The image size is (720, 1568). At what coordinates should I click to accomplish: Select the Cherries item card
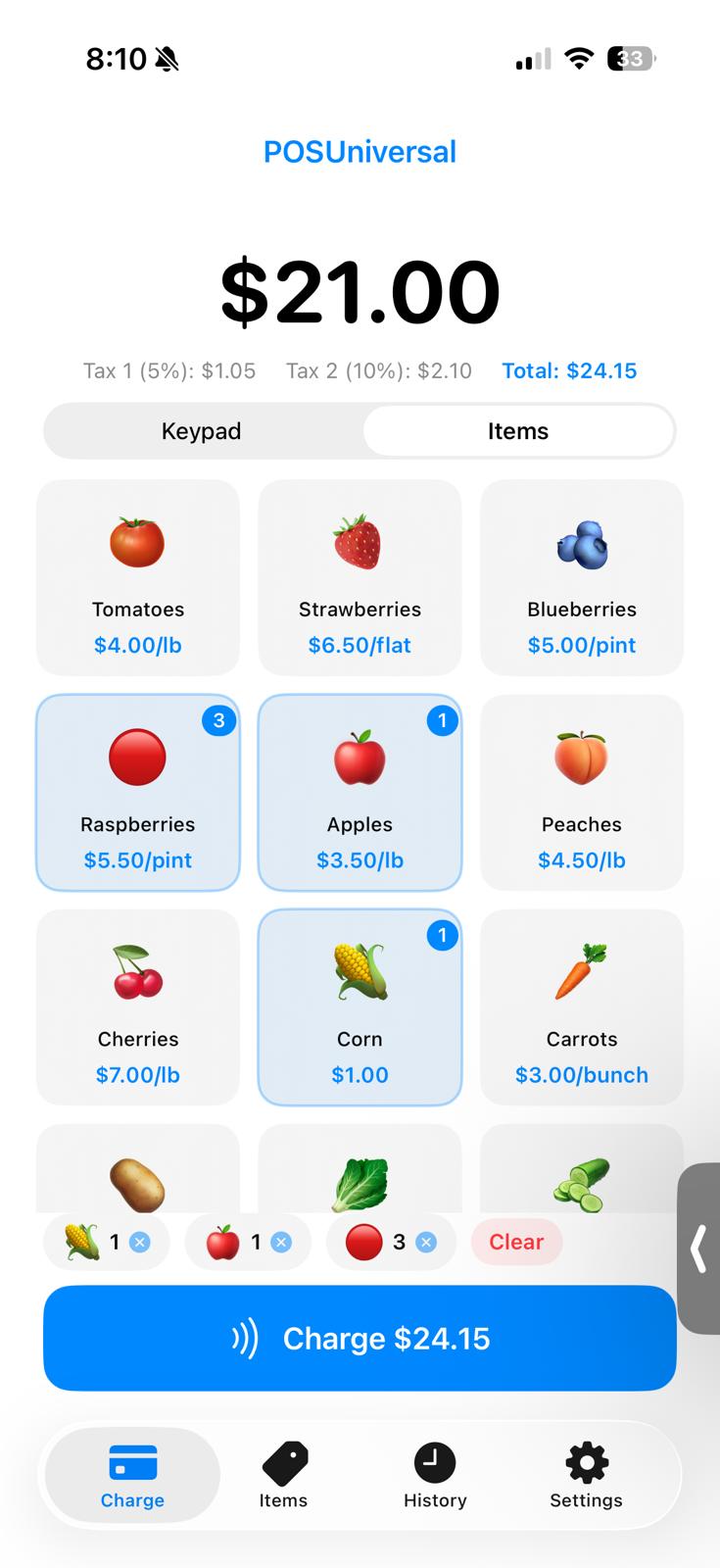pyautogui.click(x=138, y=1007)
